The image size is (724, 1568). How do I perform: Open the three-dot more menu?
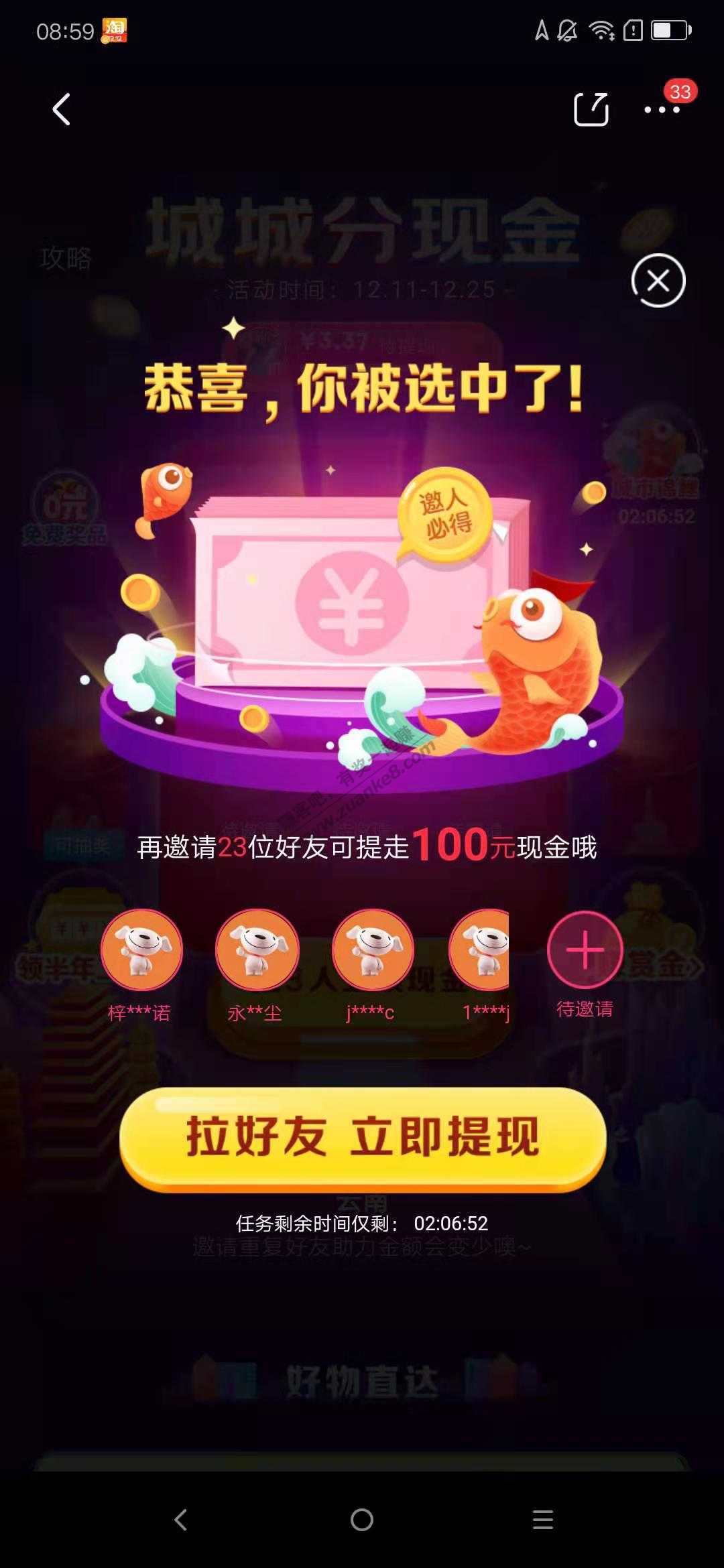(662, 109)
